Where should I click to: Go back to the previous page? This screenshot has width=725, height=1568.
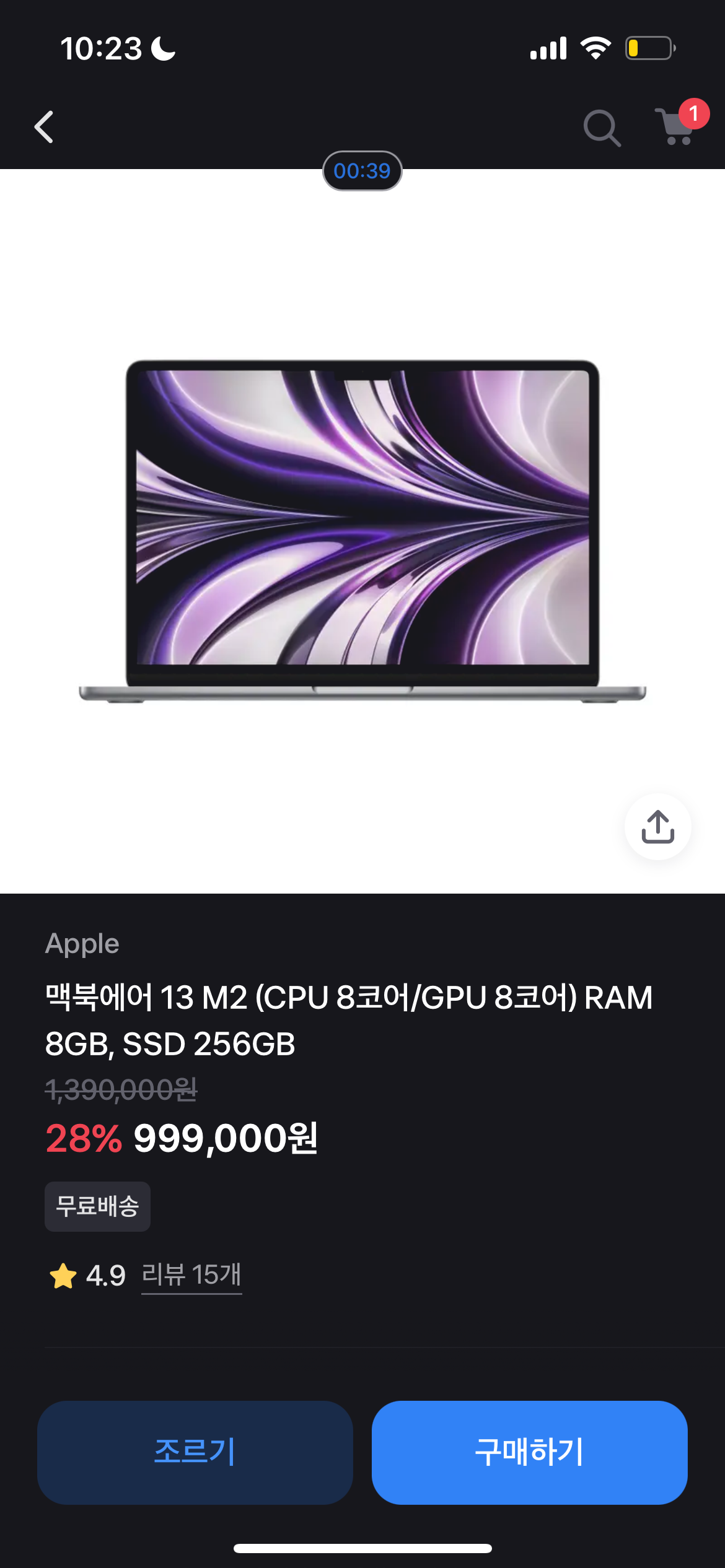[44, 128]
